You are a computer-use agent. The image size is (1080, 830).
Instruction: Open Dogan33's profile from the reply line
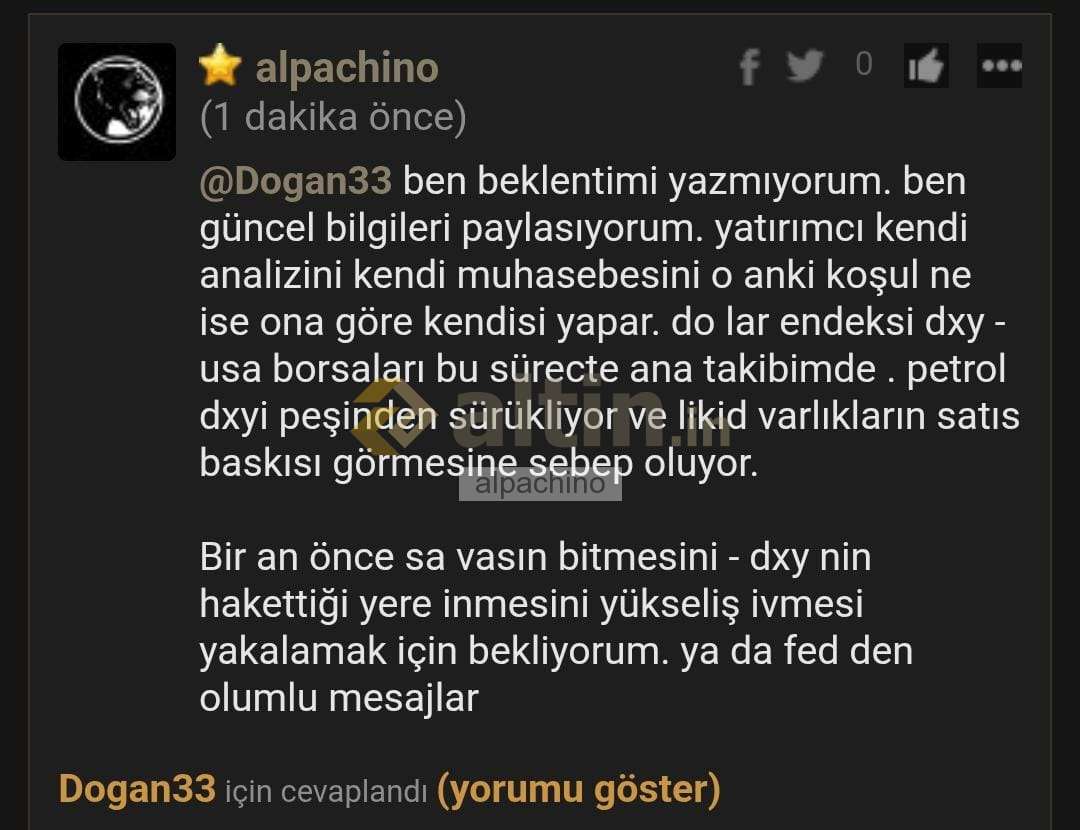tap(137, 790)
